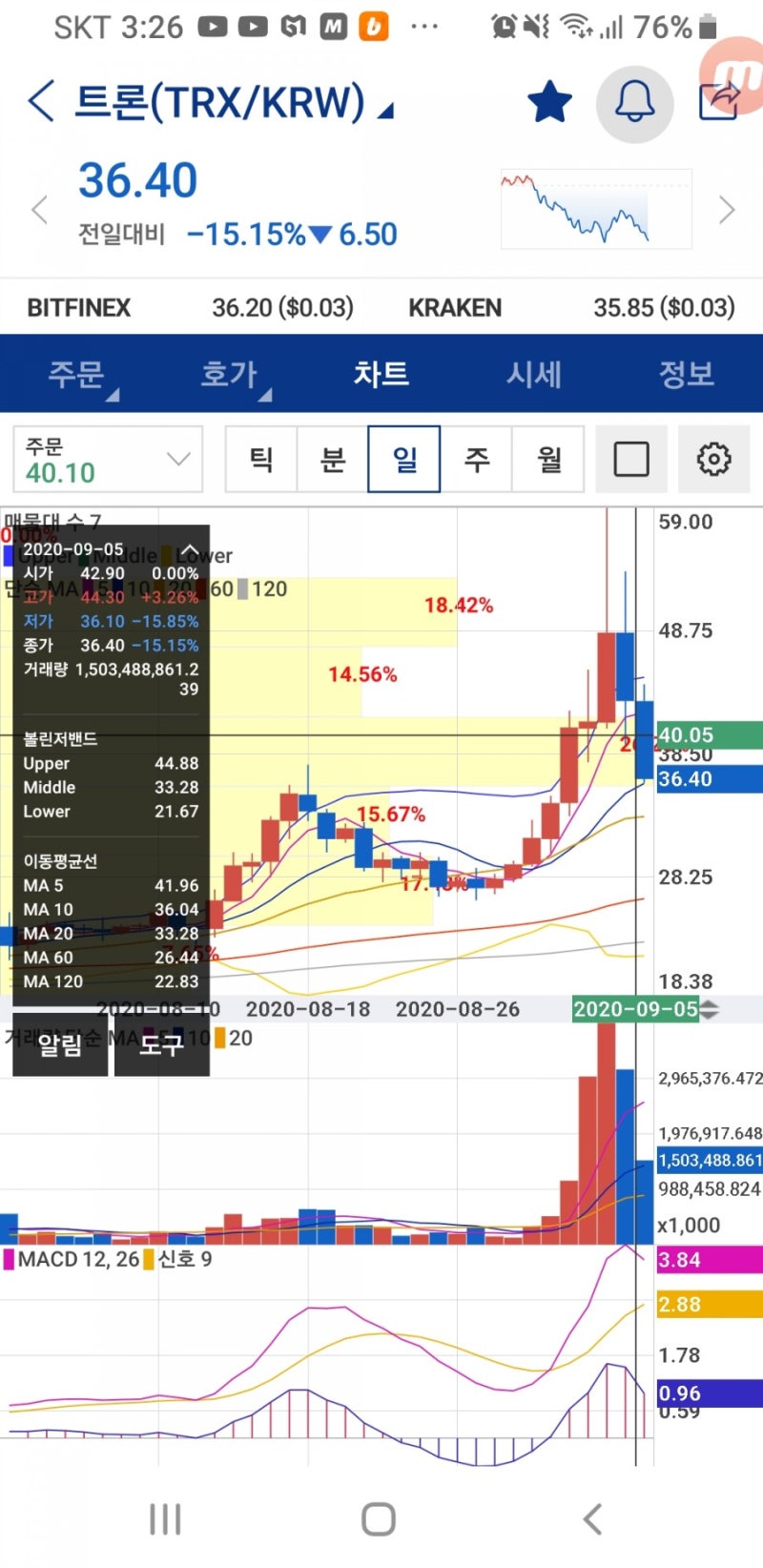Tap the right arrow to view next coin
Image resolution: width=763 pixels, height=1568 pixels.
(x=727, y=208)
